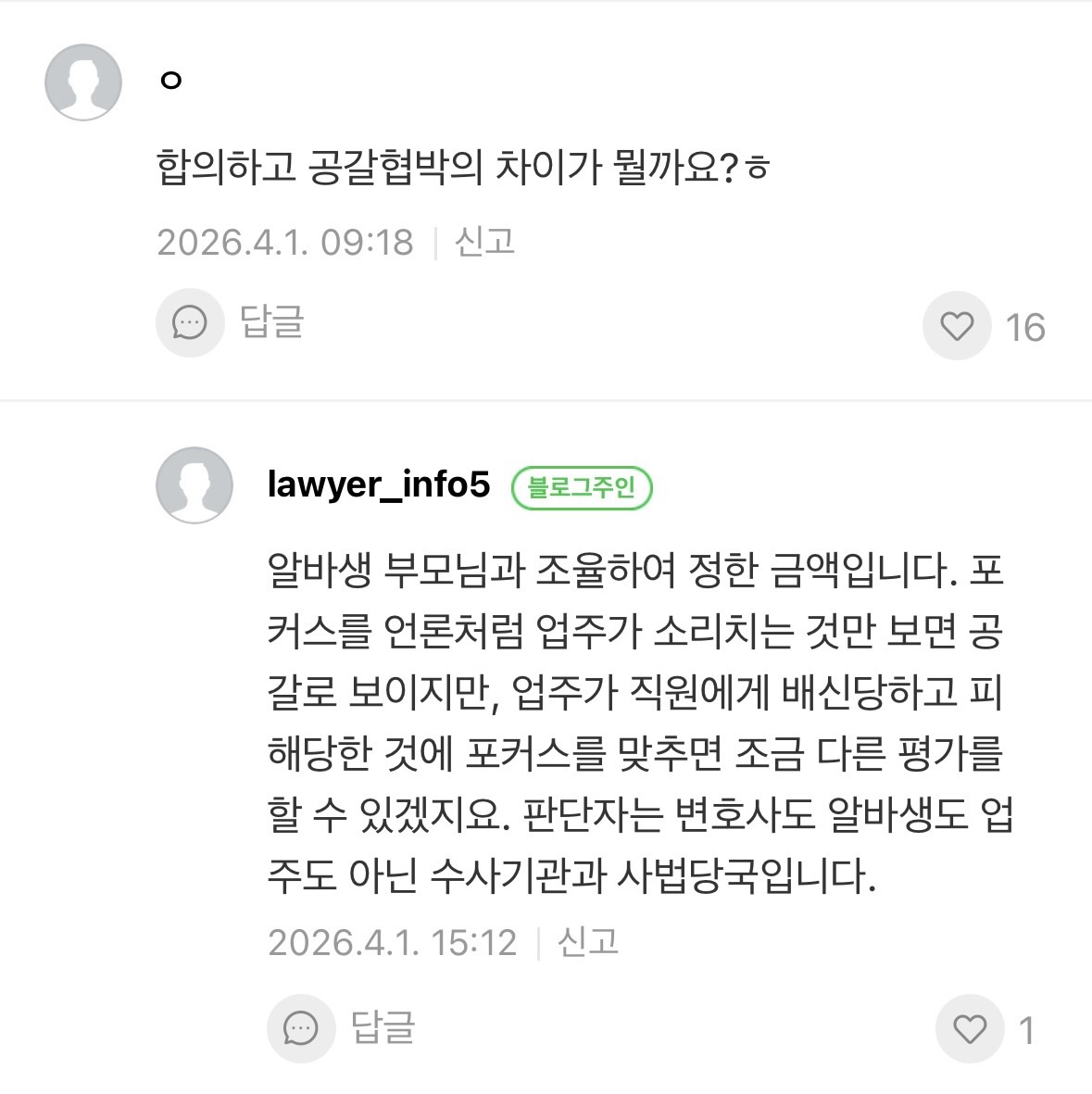Open the ㅇ commenter's profile picture
Viewport: 1092px width, 1094px height.
83,82
